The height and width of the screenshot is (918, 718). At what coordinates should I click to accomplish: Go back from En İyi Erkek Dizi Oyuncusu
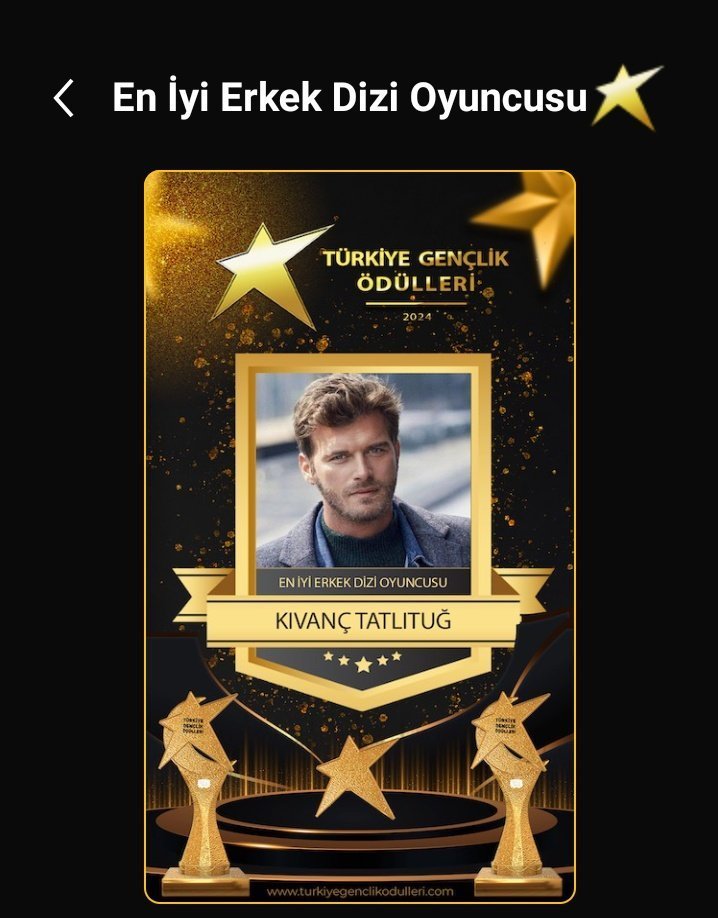[64, 99]
